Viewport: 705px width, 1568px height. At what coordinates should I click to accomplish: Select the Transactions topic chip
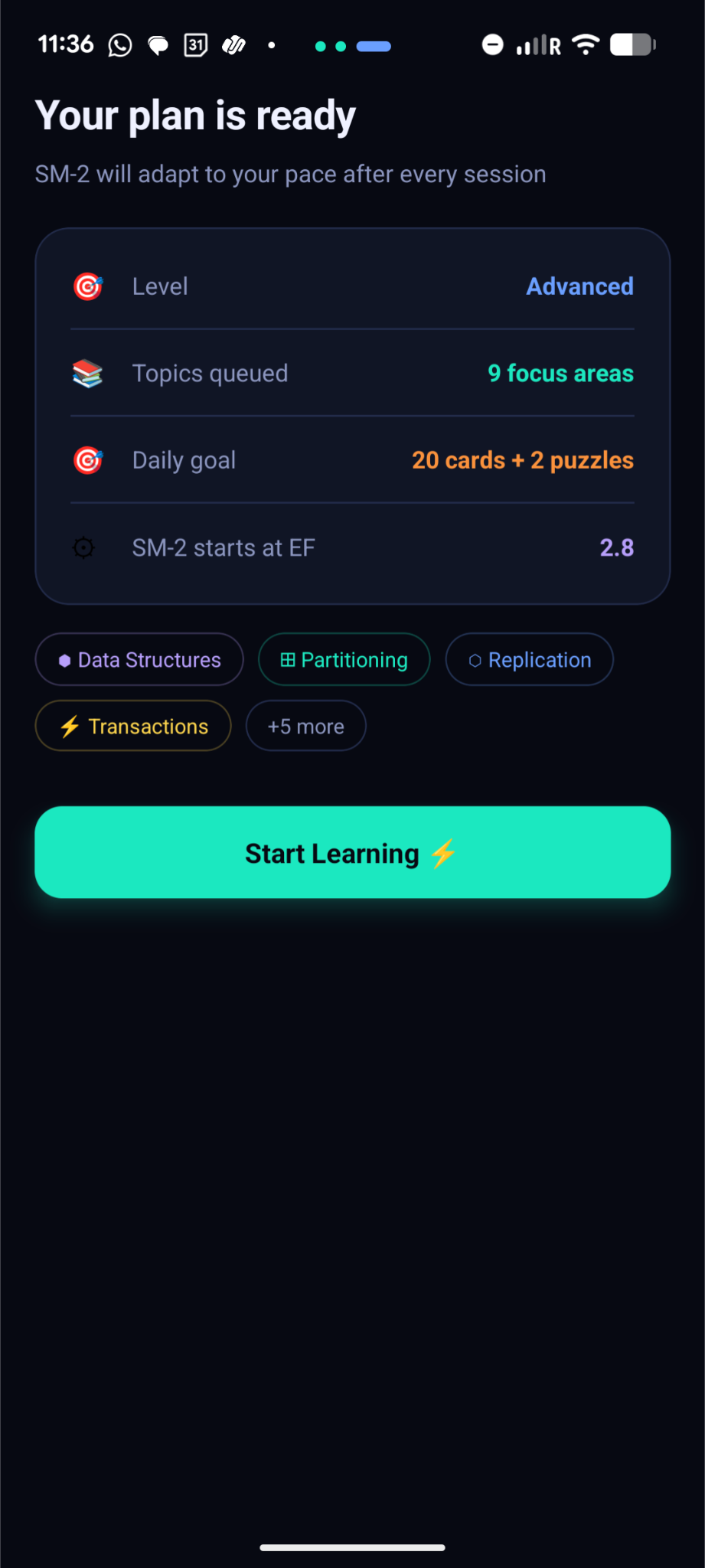[132, 726]
